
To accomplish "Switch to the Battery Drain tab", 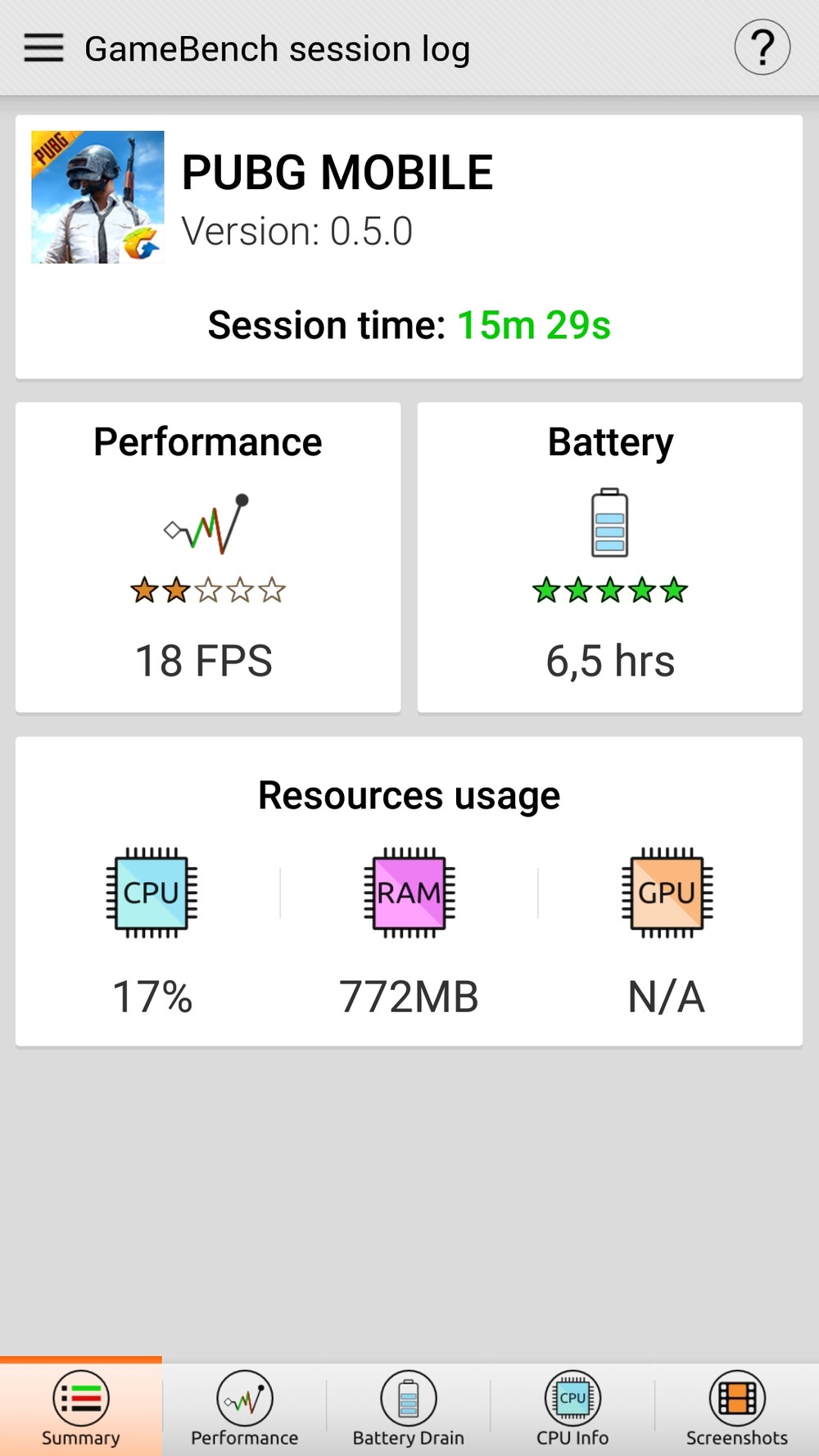I will tap(408, 1409).
